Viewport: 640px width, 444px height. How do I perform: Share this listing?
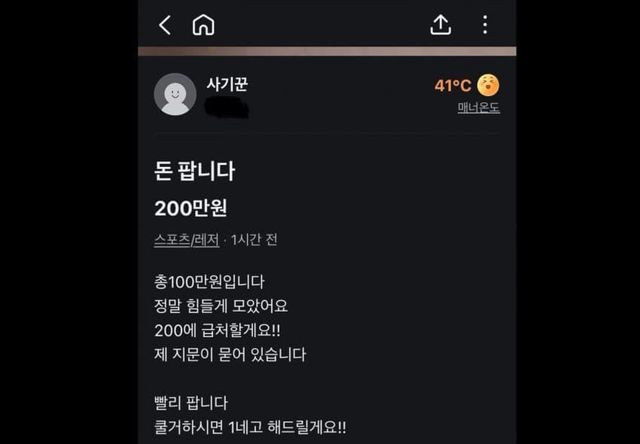(441, 25)
